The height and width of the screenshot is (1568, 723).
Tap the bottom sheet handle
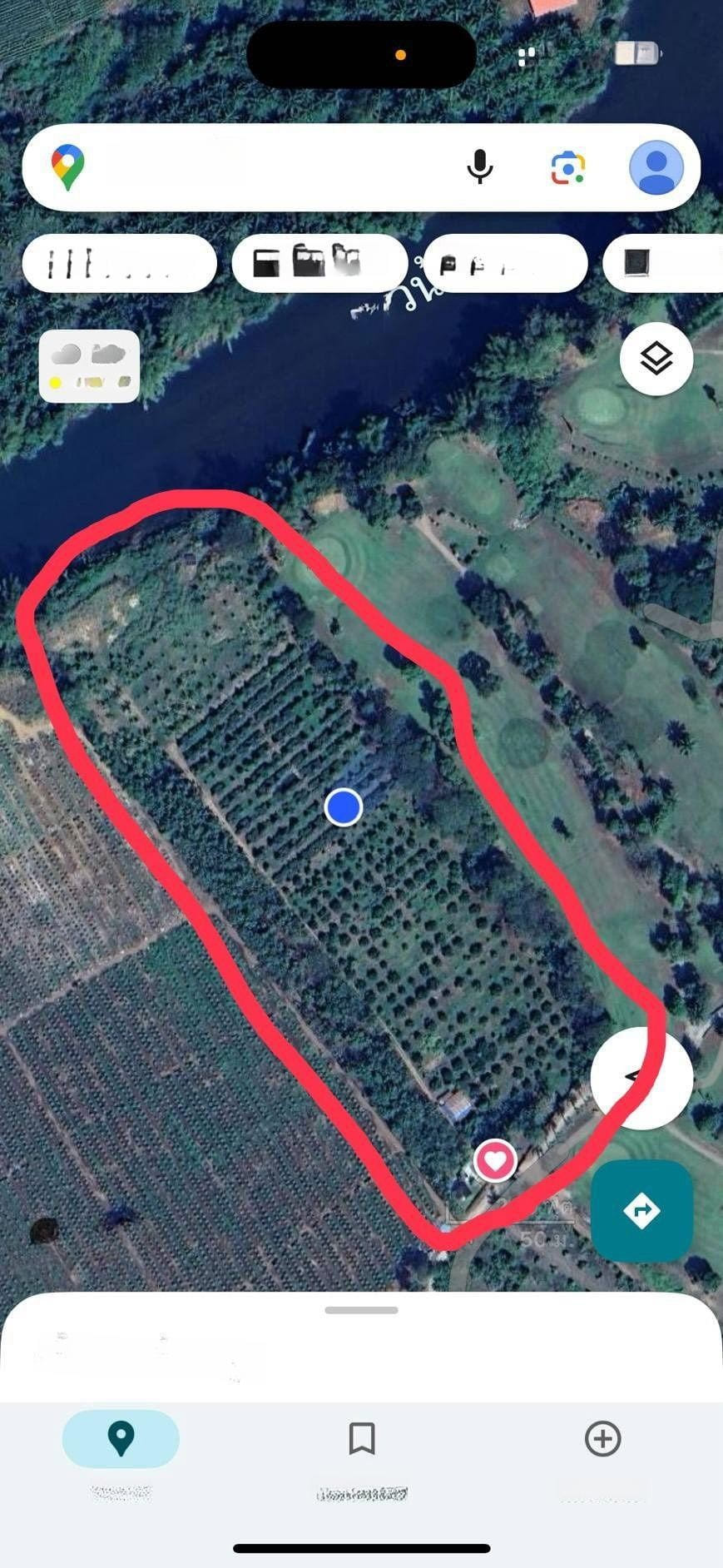pyautogui.click(x=362, y=1310)
